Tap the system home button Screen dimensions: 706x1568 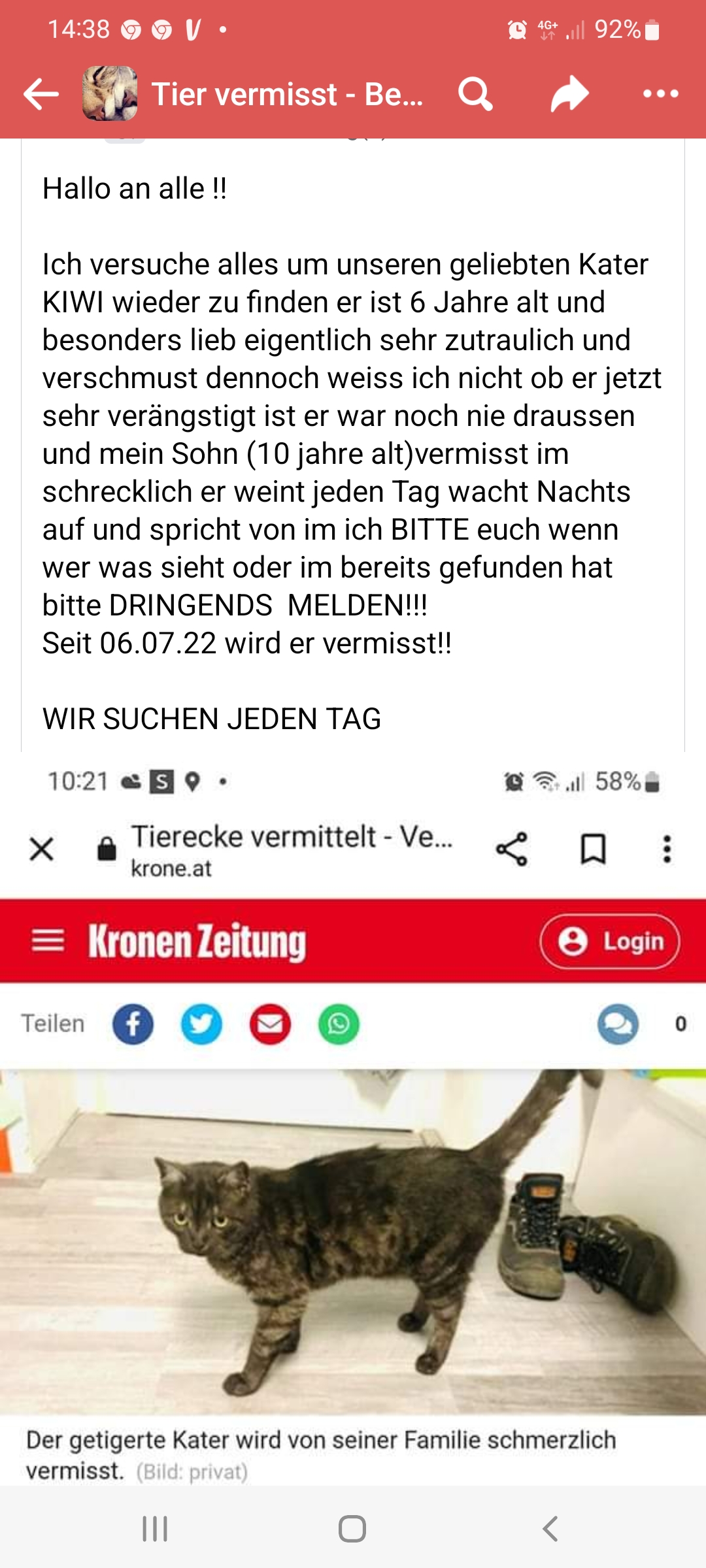pos(352,1529)
